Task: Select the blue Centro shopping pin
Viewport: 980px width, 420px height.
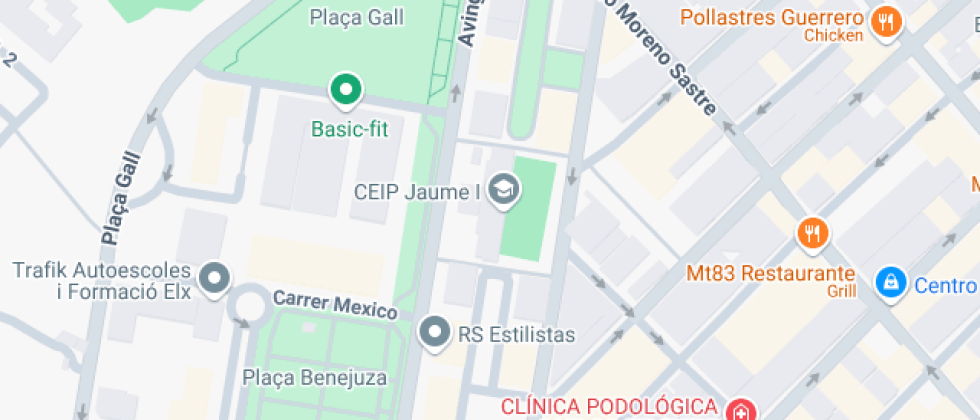Action: point(891,284)
